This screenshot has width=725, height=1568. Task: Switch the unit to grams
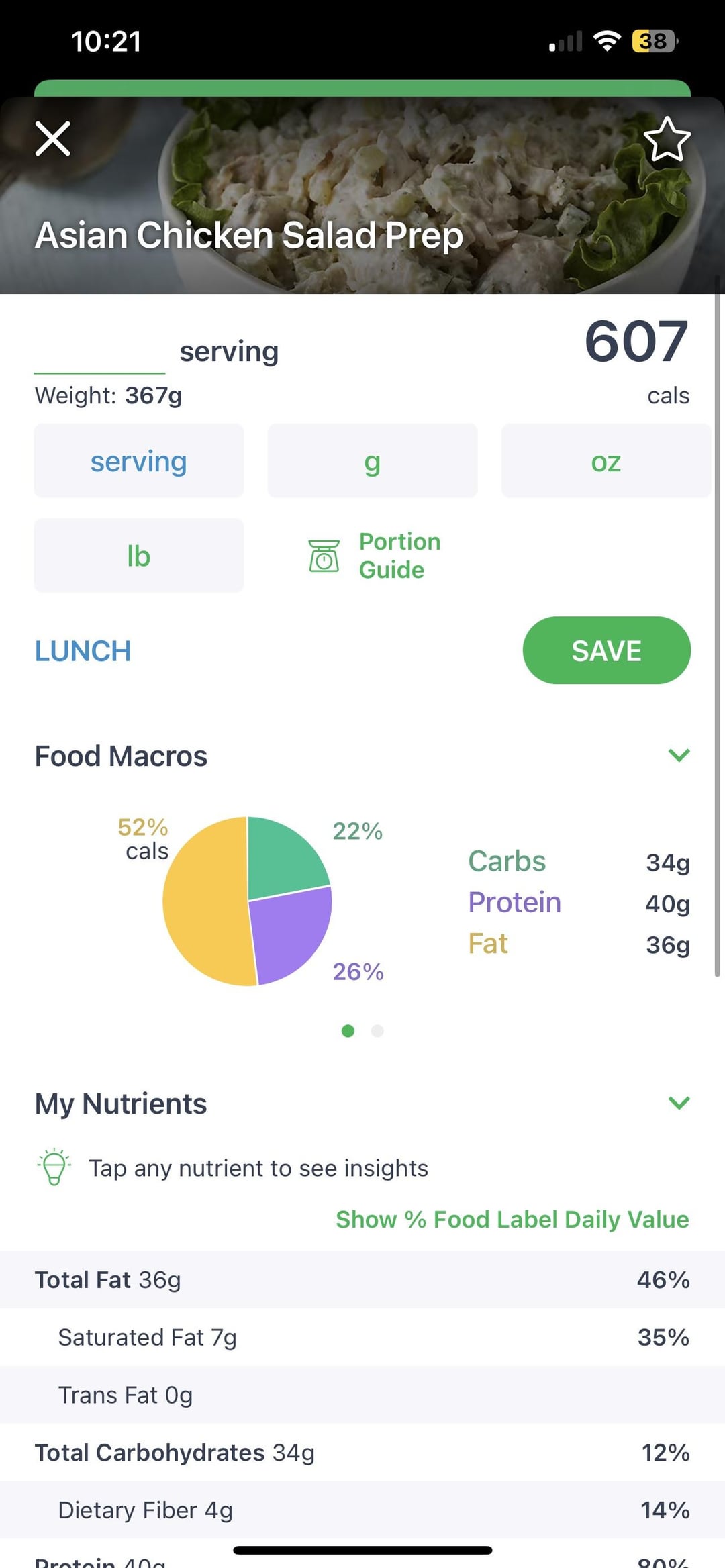point(373,461)
